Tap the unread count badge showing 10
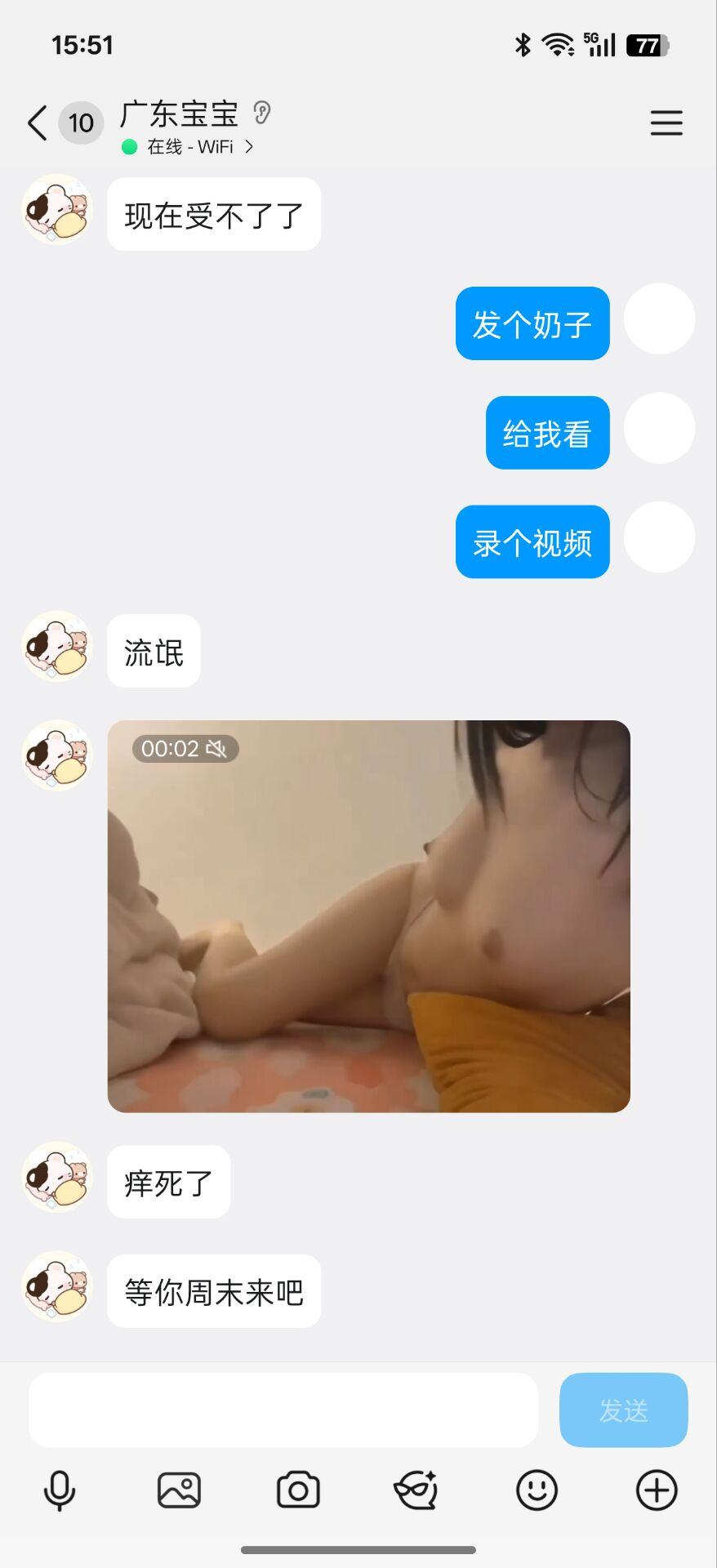Viewport: 717px width, 1568px height. point(80,123)
